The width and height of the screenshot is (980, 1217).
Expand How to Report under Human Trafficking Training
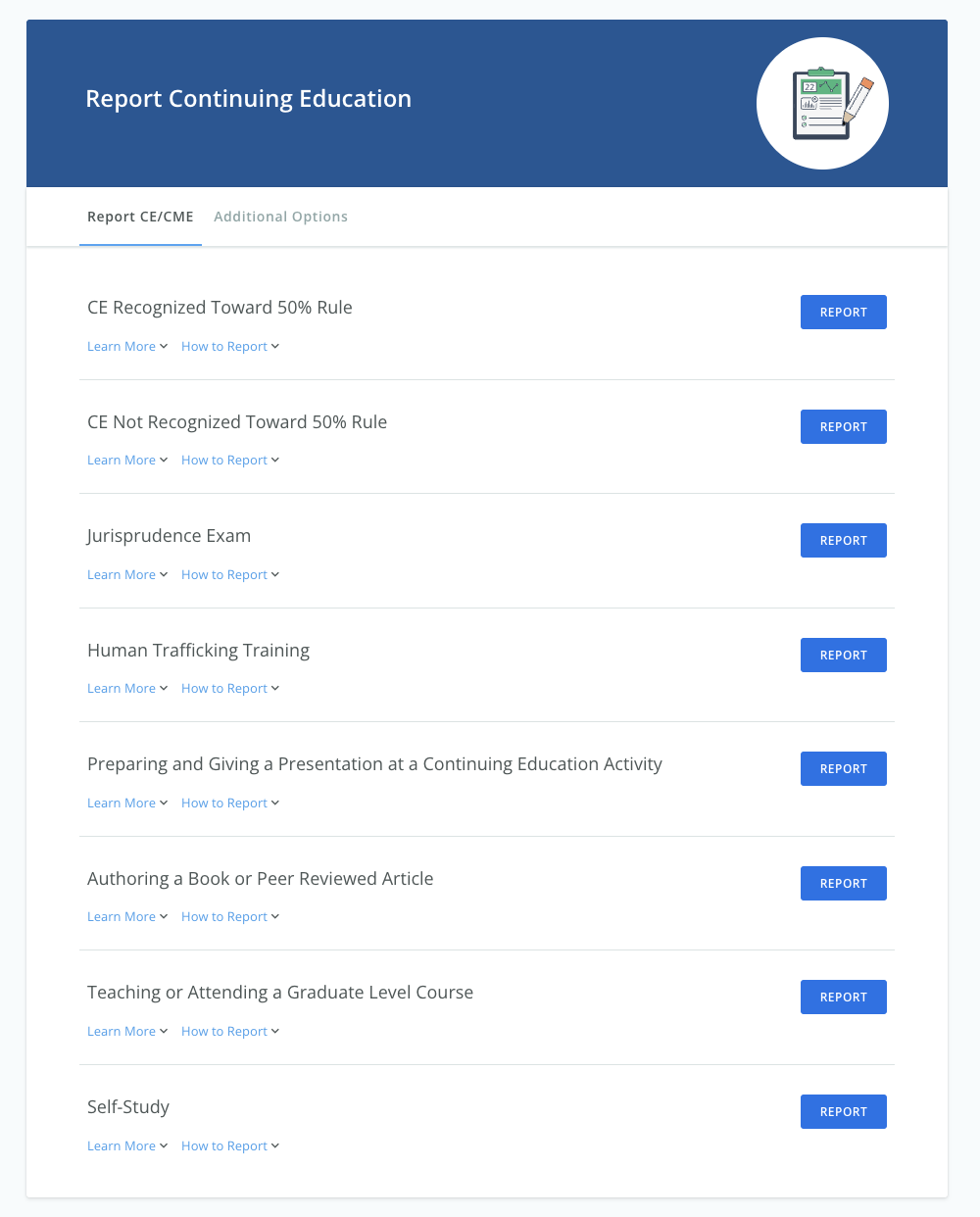tap(230, 689)
